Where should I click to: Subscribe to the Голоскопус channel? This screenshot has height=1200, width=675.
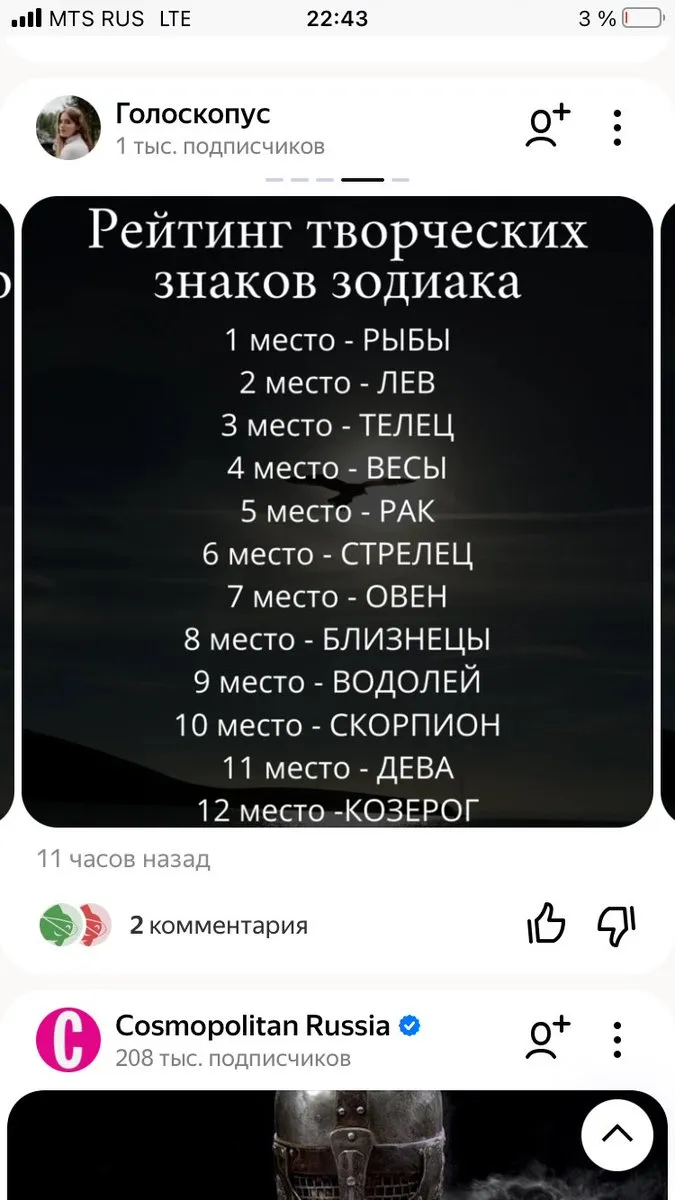[x=548, y=127]
